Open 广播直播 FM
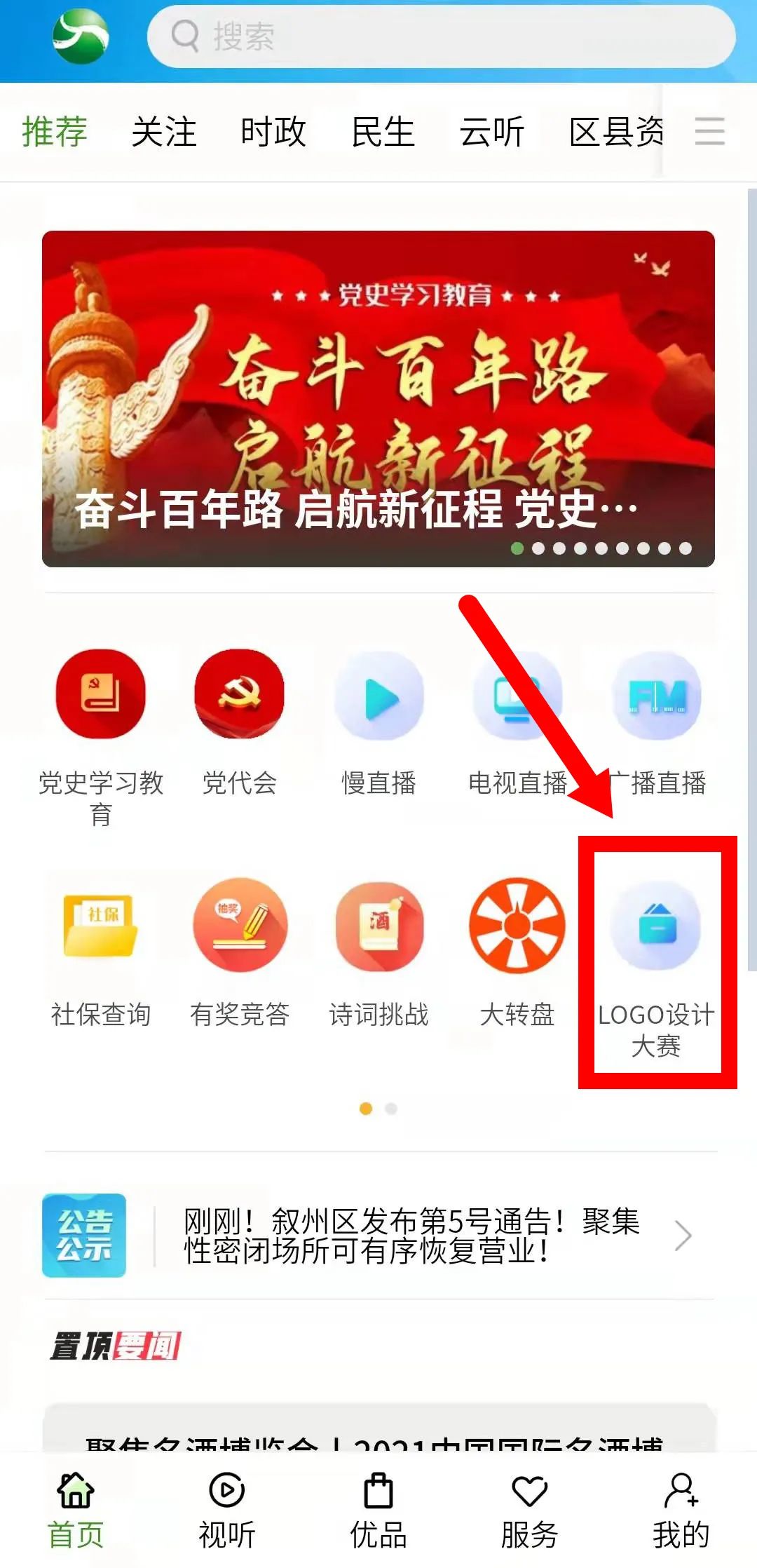 pyautogui.click(x=656, y=722)
